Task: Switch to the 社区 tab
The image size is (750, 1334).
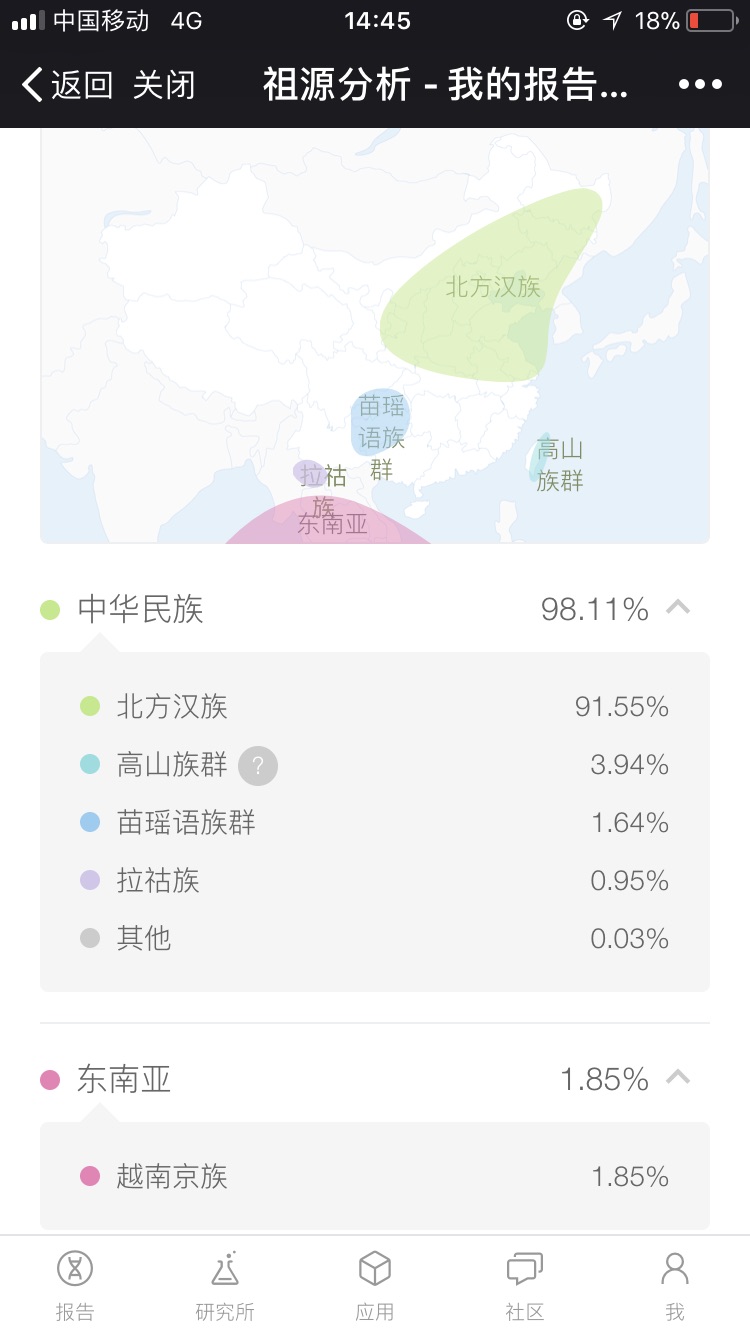Action: [x=525, y=1285]
